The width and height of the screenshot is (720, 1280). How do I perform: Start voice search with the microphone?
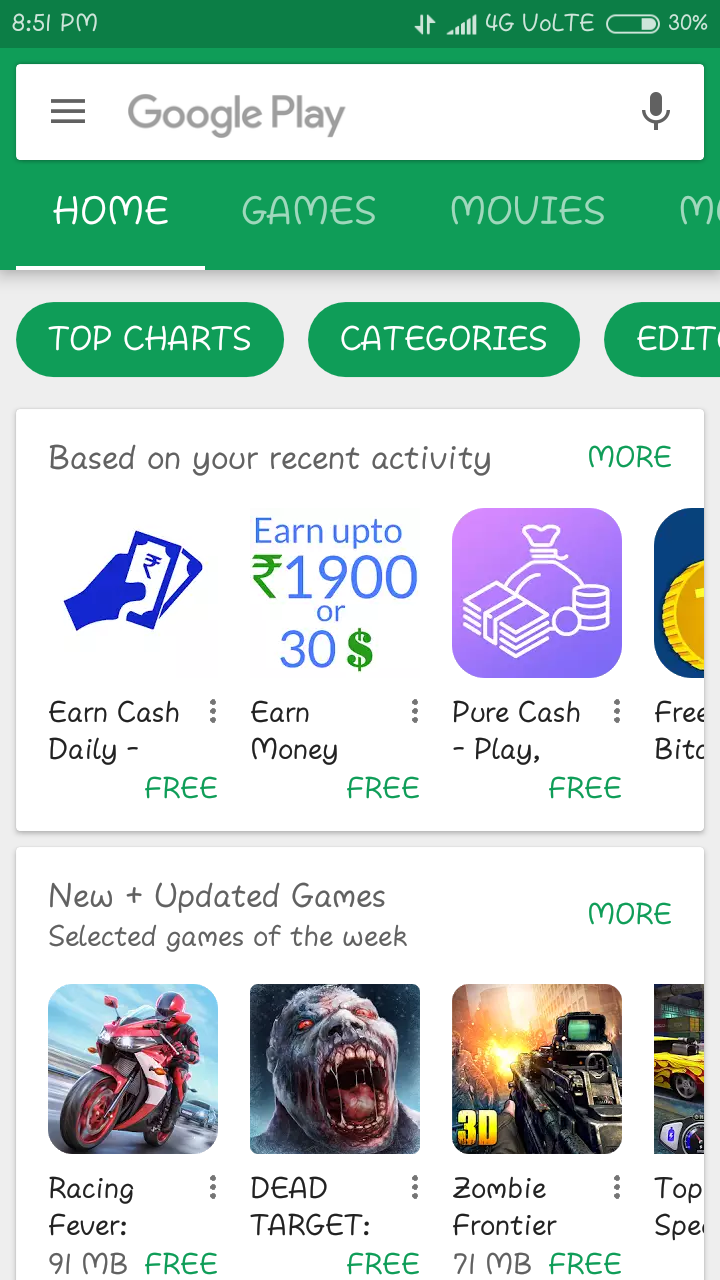pos(655,112)
